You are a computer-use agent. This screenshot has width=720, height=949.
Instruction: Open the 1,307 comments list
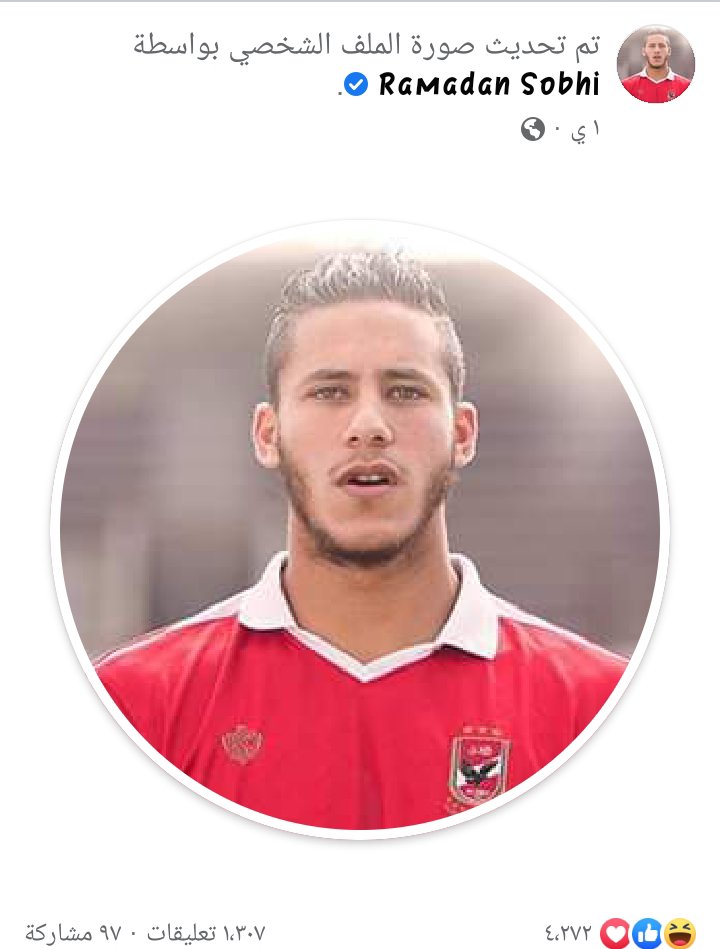(x=207, y=933)
